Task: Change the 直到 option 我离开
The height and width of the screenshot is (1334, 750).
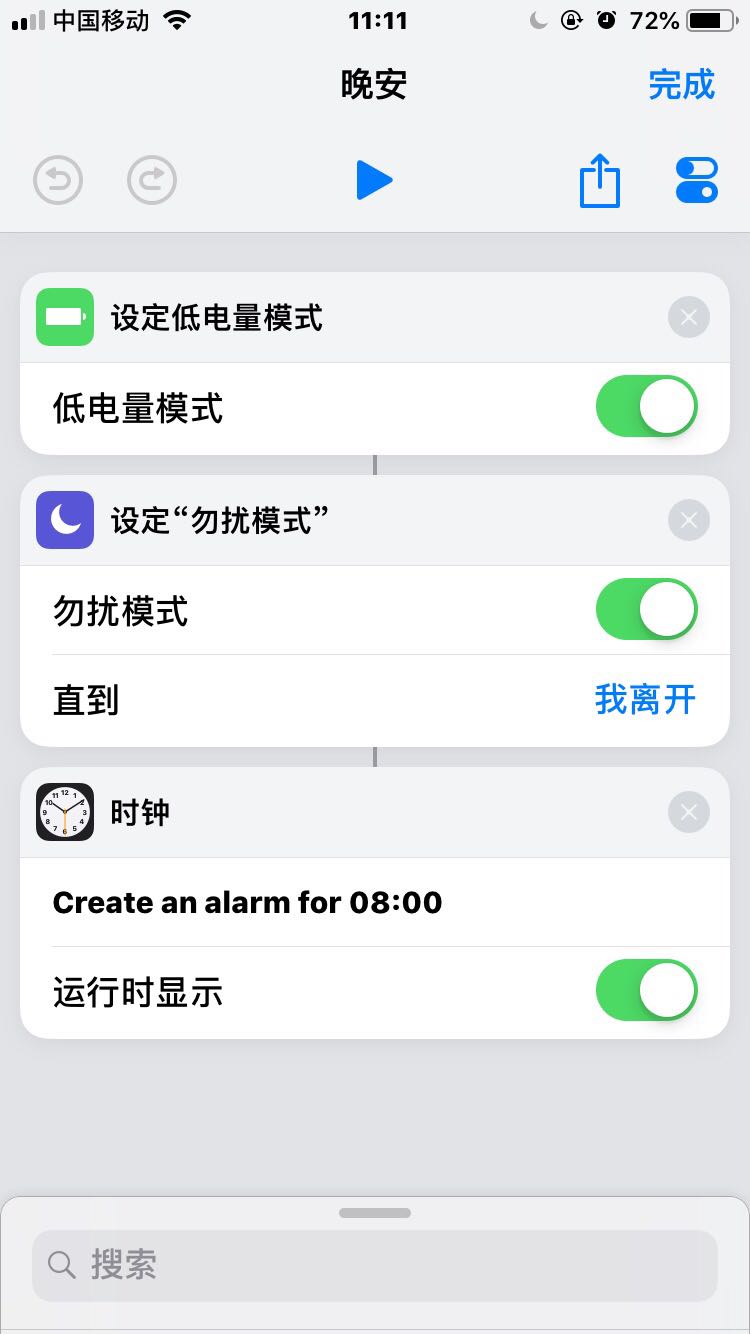Action: tap(645, 700)
